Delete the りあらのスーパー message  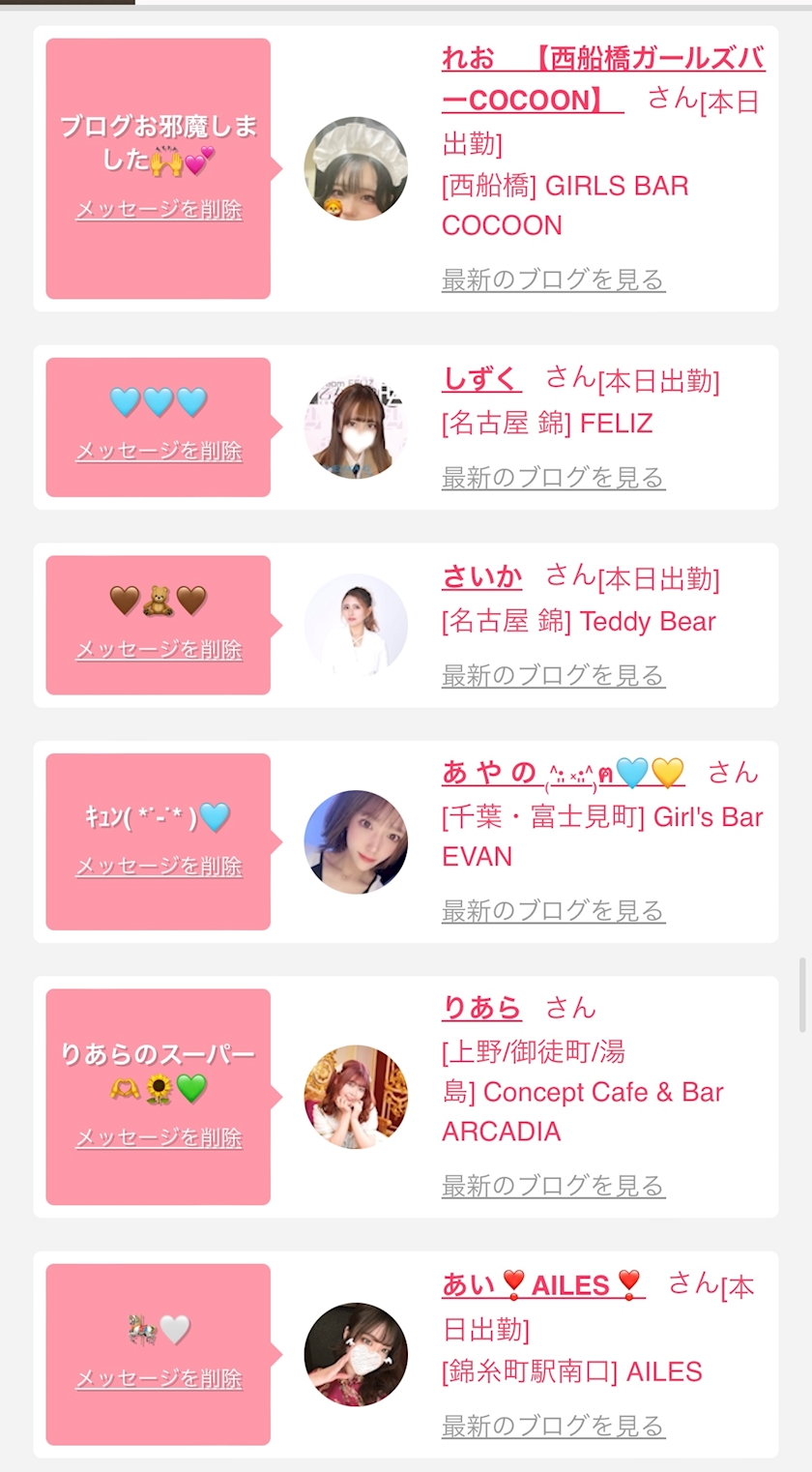[159, 1138]
